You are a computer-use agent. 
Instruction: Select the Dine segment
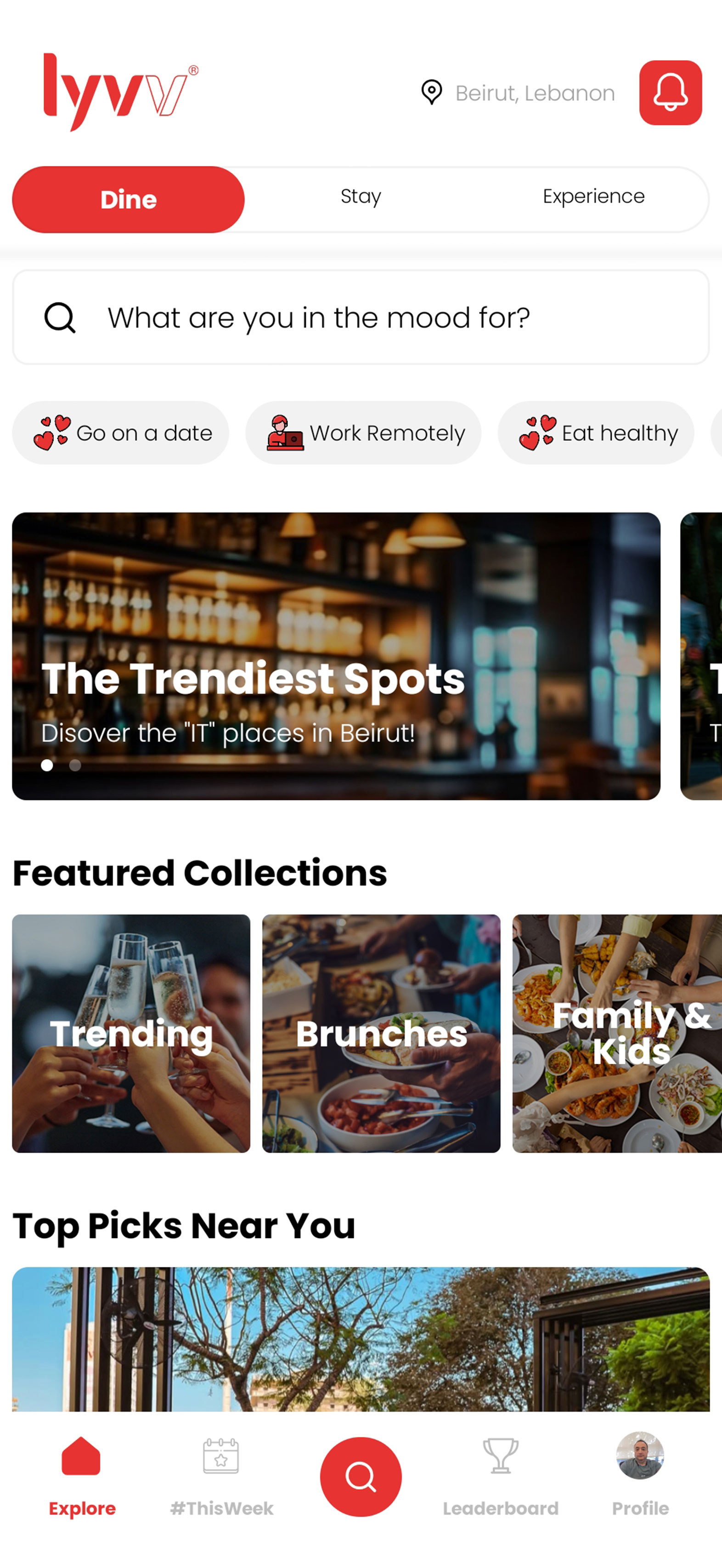(x=128, y=199)
